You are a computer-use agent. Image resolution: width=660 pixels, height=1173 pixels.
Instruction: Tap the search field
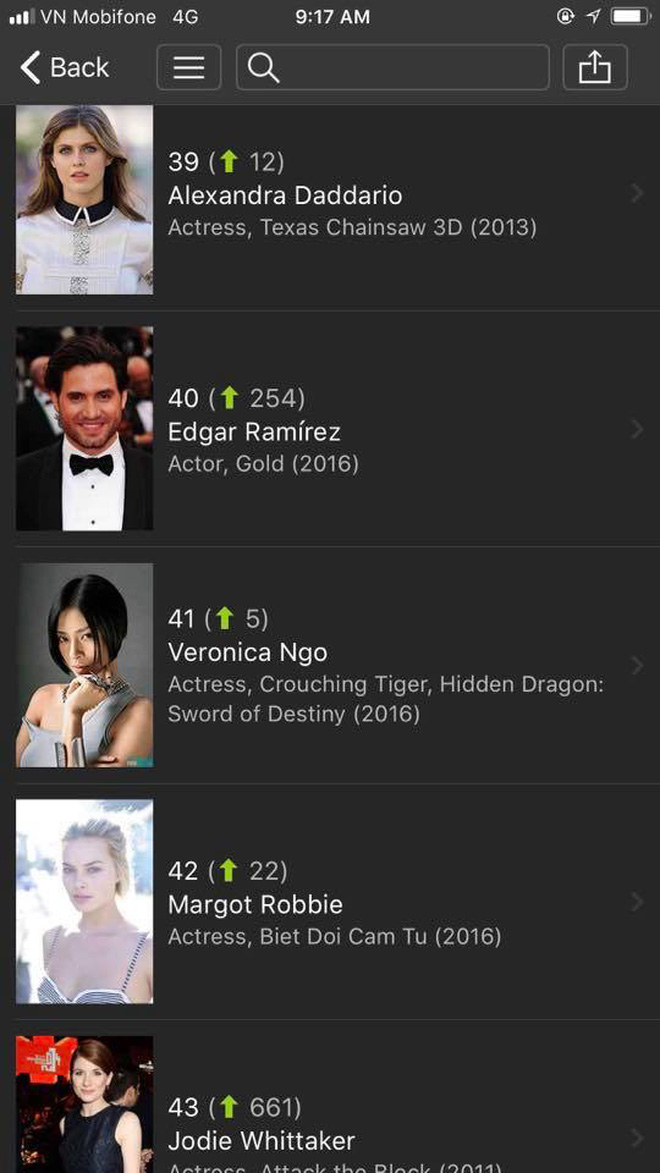point(393,68)
